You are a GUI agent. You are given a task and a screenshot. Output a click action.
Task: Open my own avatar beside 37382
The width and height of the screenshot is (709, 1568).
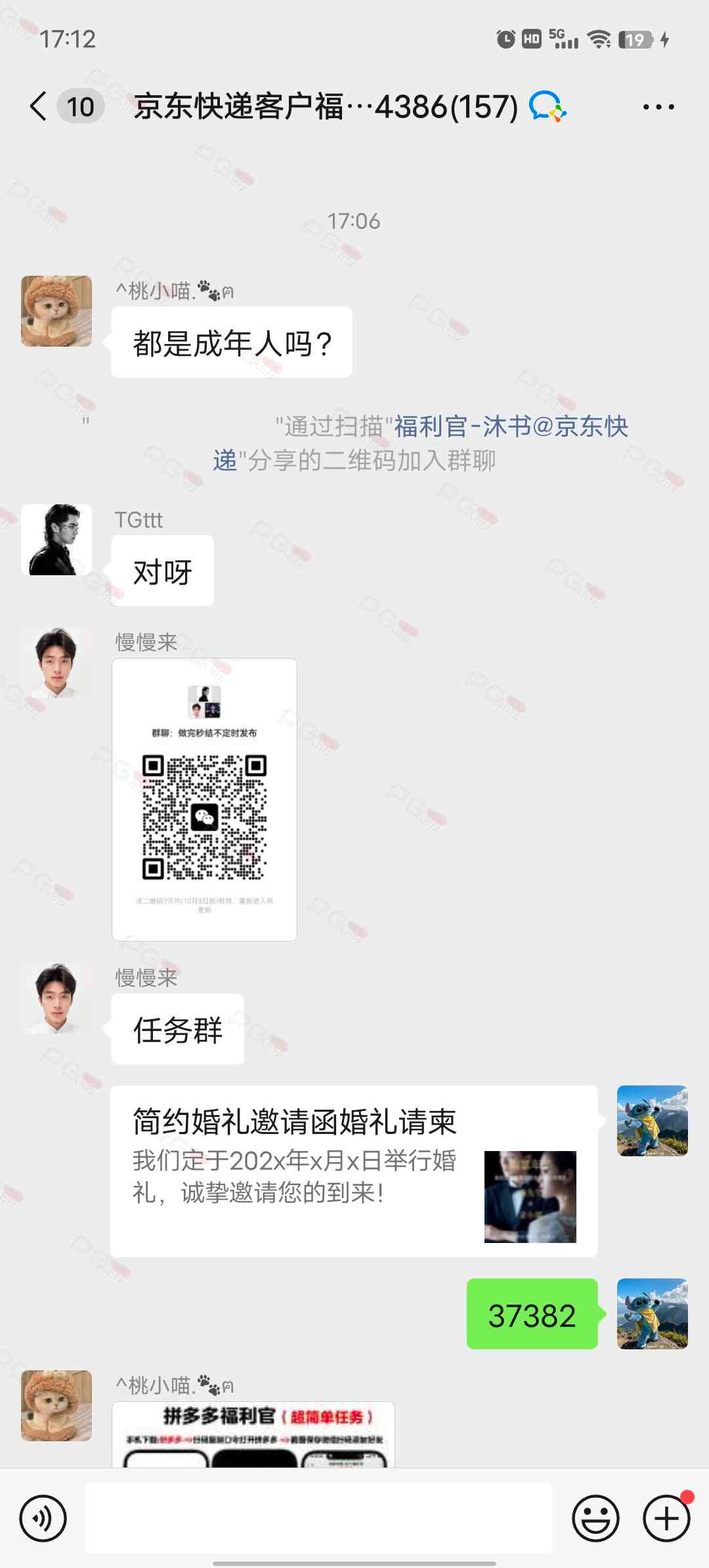coord(652,1313)
